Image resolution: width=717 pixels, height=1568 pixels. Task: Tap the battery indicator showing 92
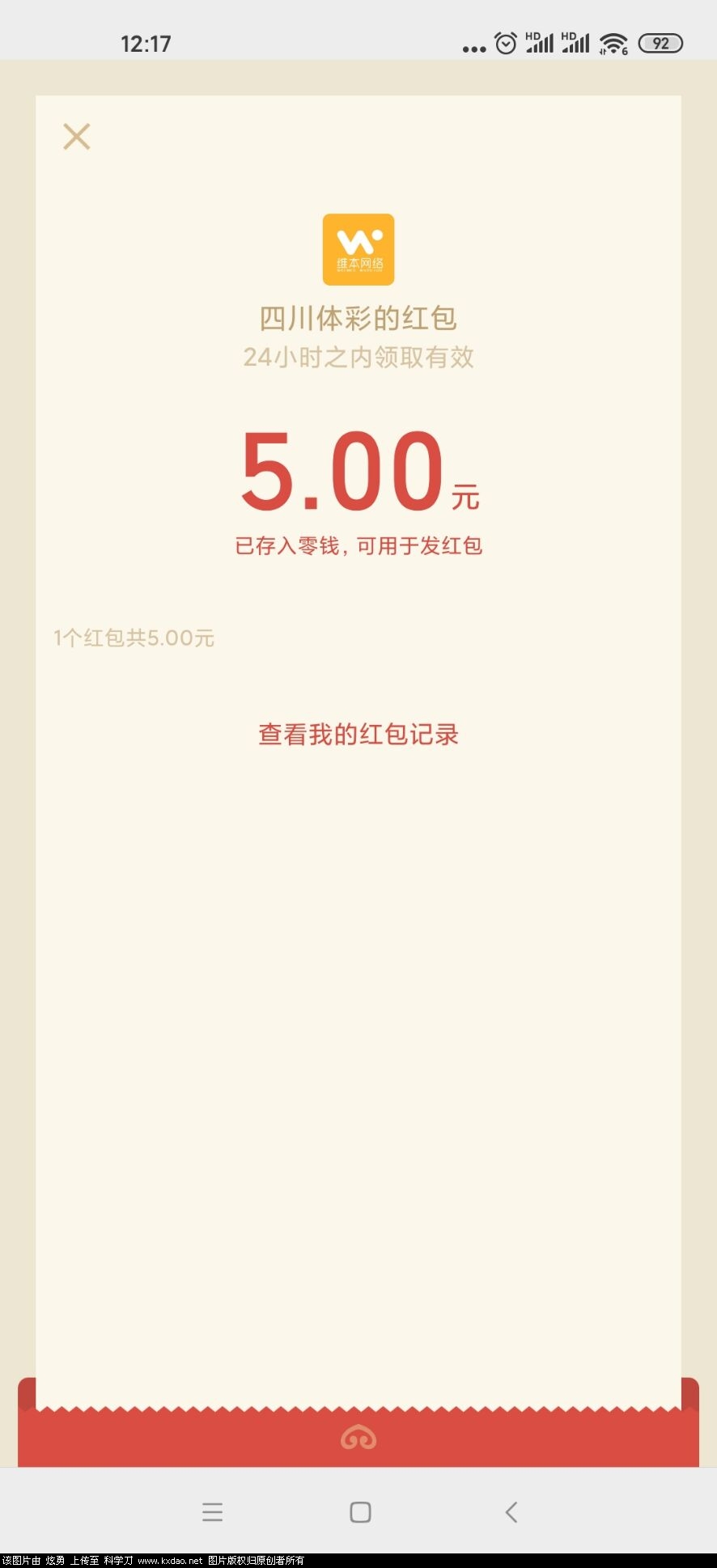click(660, 42)
